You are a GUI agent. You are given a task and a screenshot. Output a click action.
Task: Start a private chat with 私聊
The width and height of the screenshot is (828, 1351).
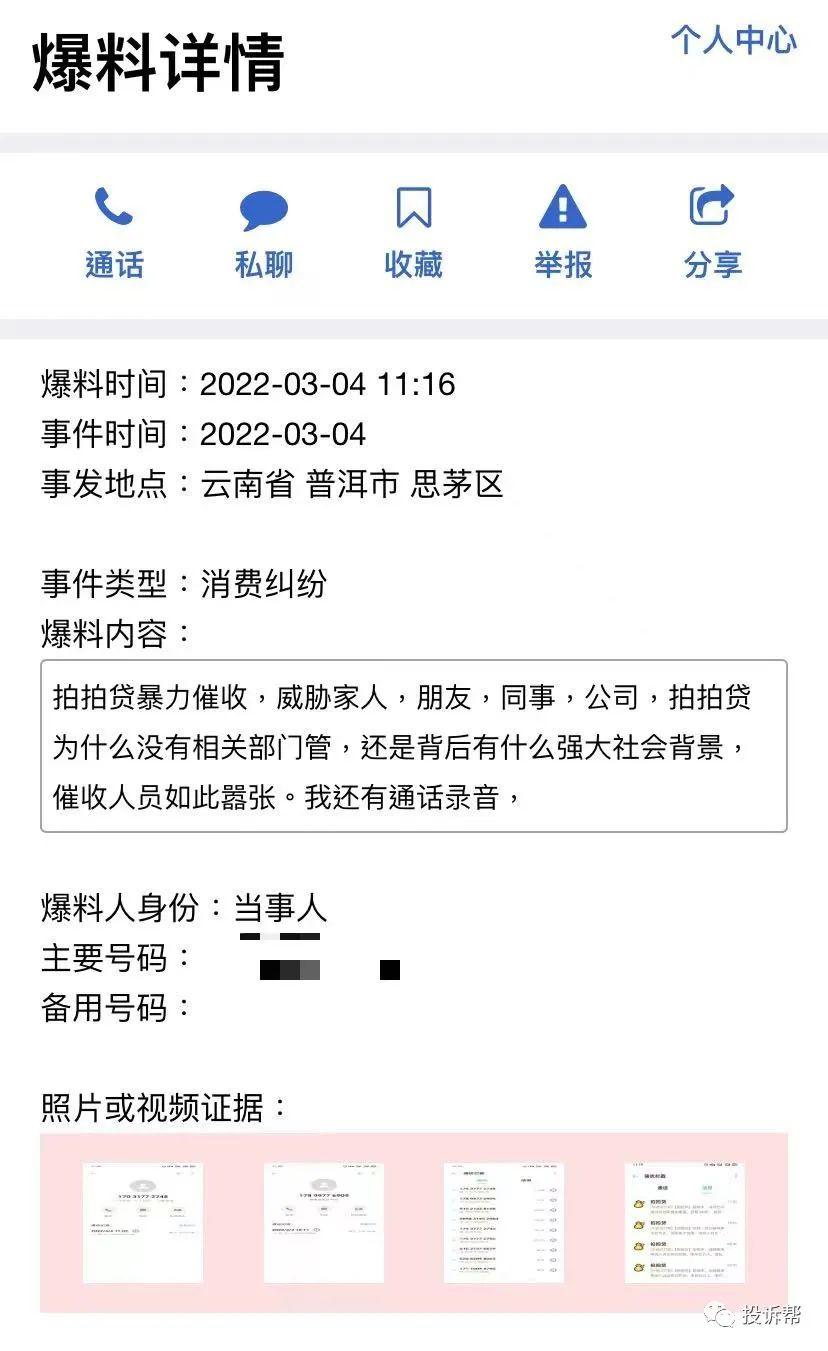(264, 233)
